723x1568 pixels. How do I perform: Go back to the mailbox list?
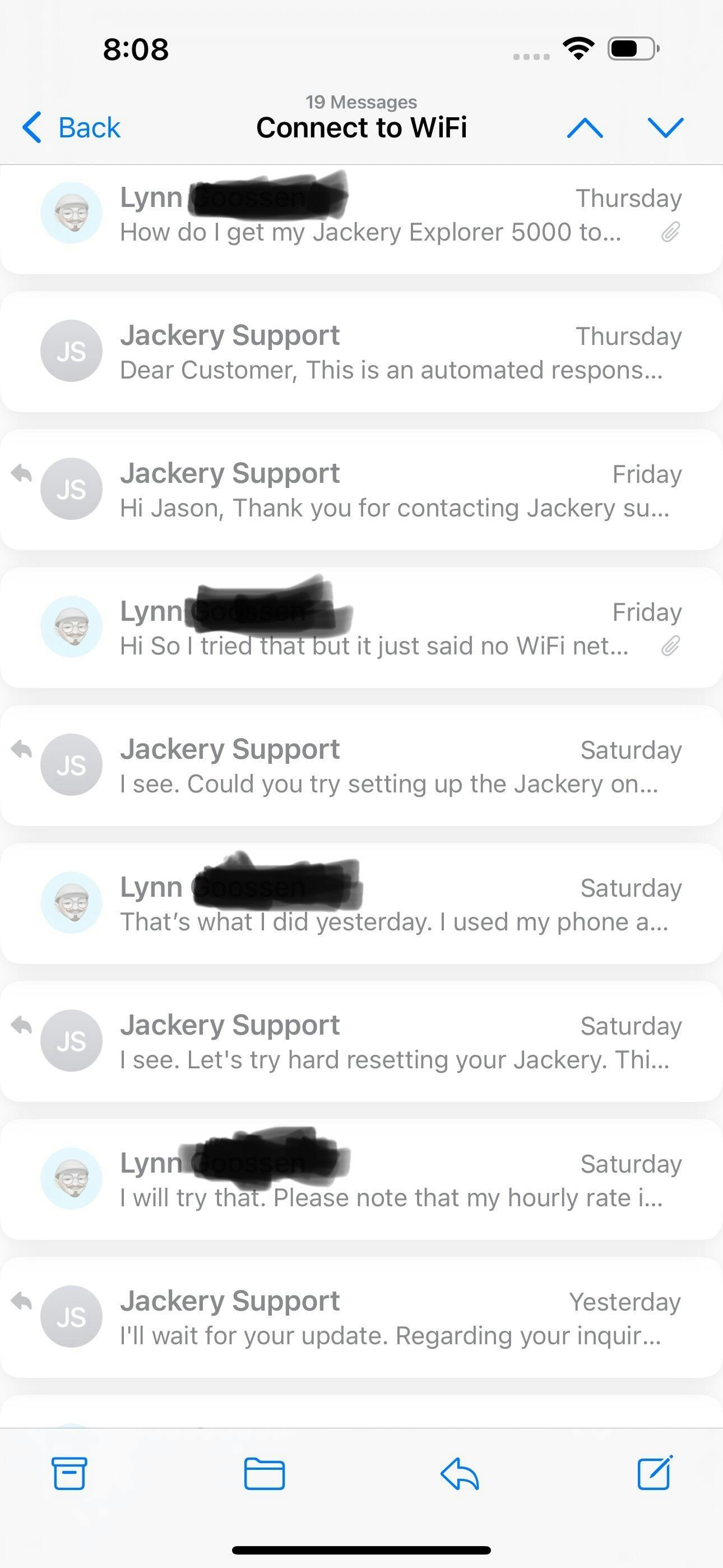pos(71,128)
